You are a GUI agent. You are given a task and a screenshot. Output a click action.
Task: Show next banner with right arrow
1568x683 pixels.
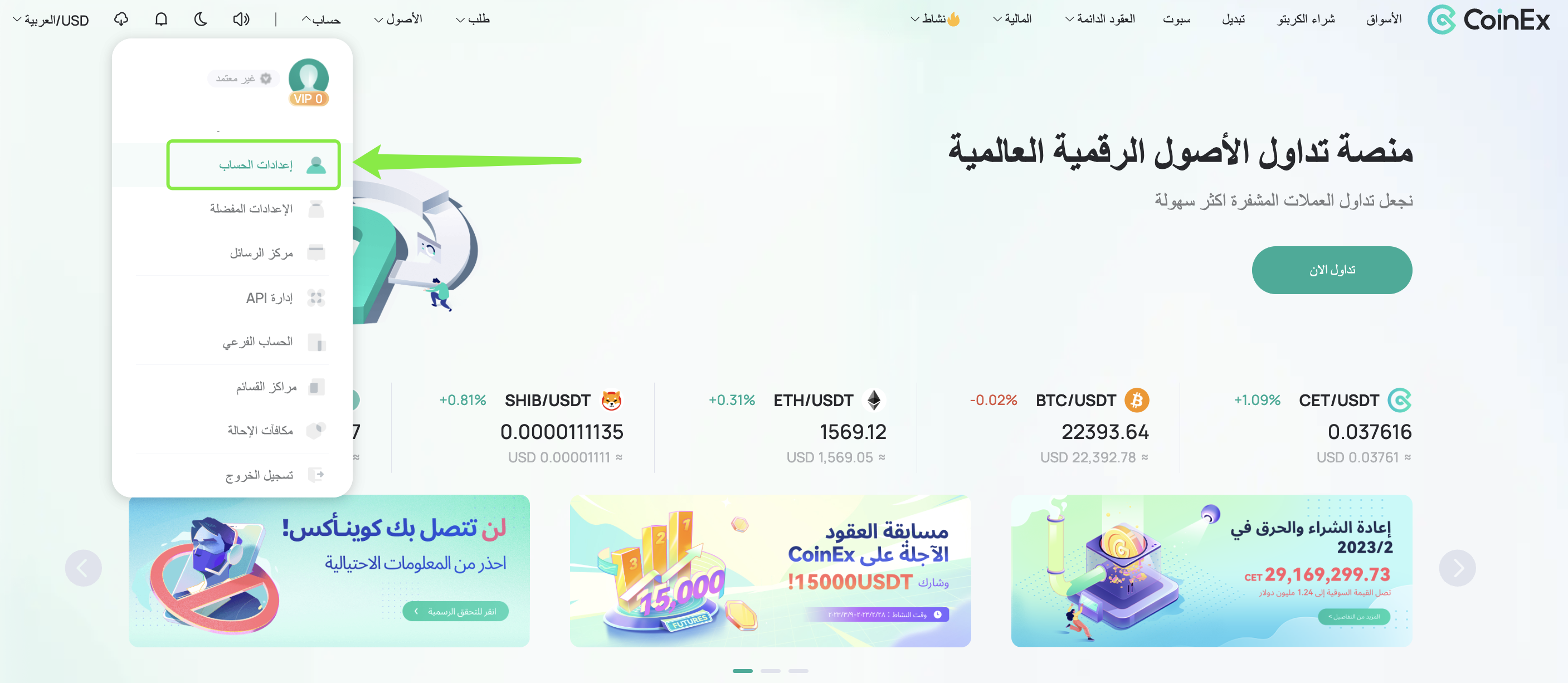coord(1457,568)
